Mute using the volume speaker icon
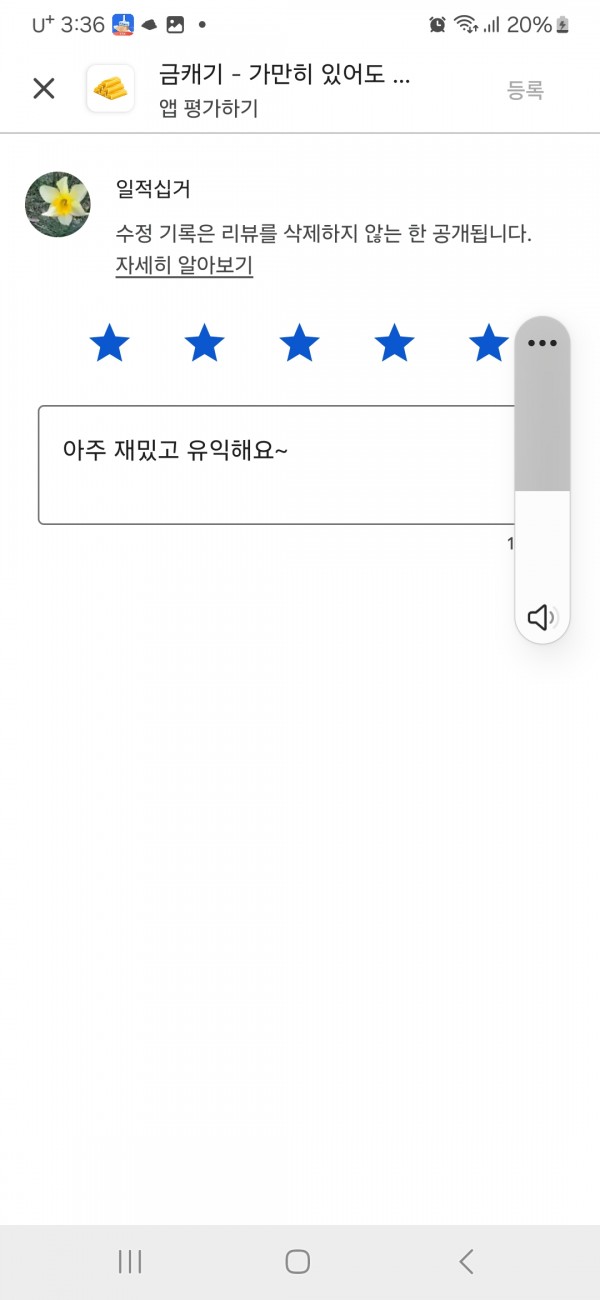Screen dimensions: 600x1300 coord(542,618)
